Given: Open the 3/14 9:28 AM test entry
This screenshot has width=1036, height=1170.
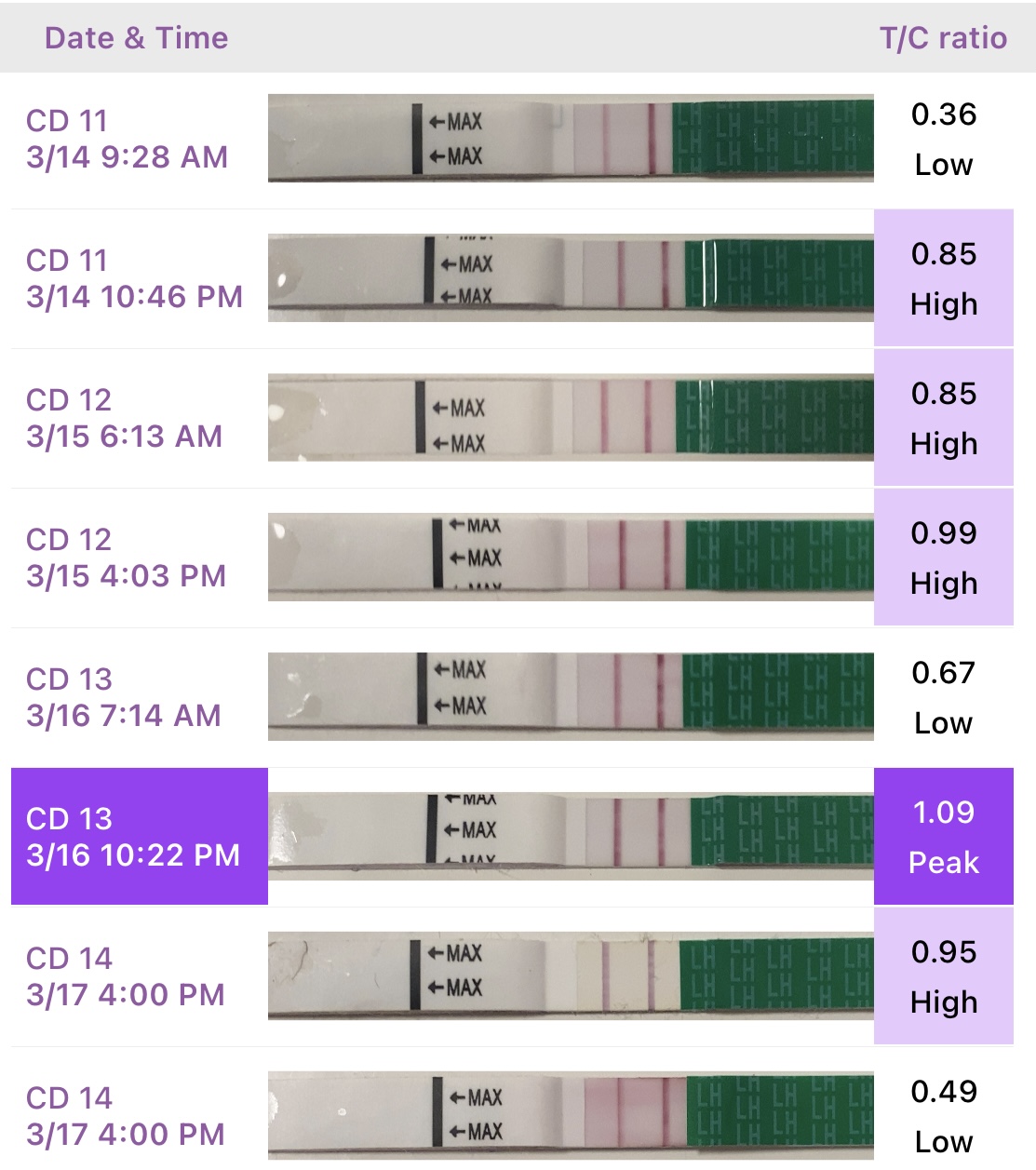Looking at the screenshot, I should [128, 140].
